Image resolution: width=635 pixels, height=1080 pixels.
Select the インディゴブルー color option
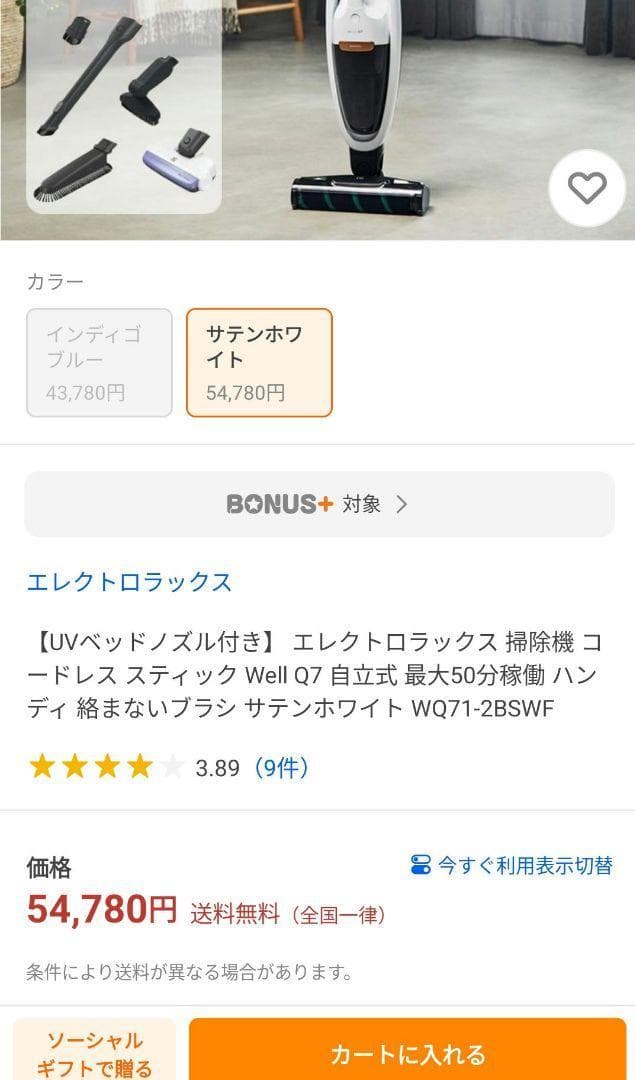point(99,362)
